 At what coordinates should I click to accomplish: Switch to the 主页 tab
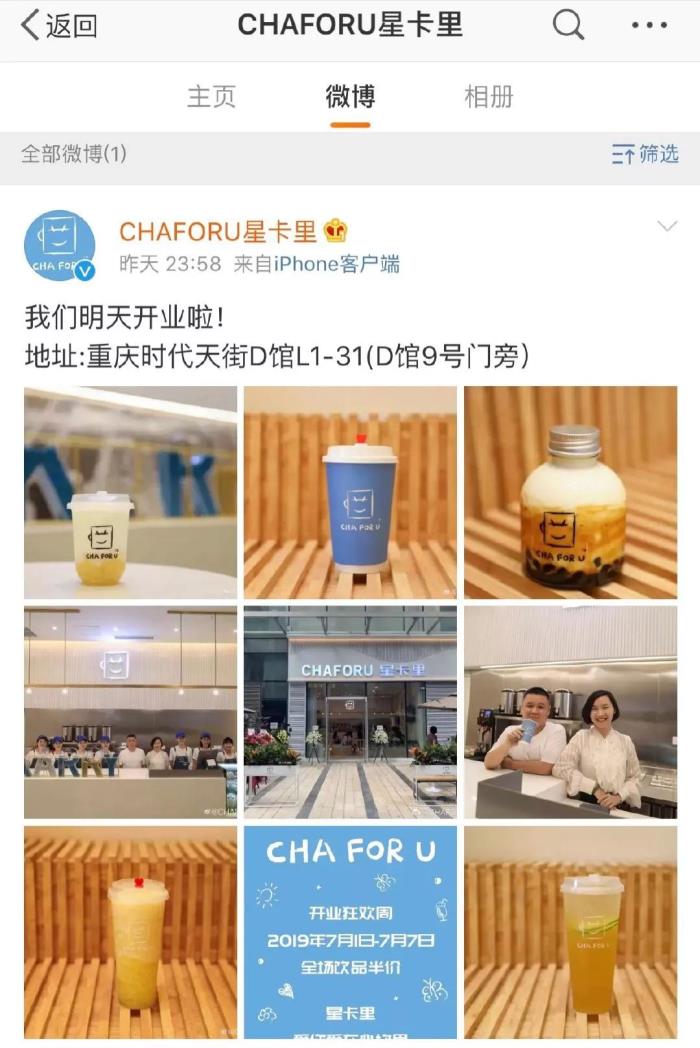click(212, 96)
